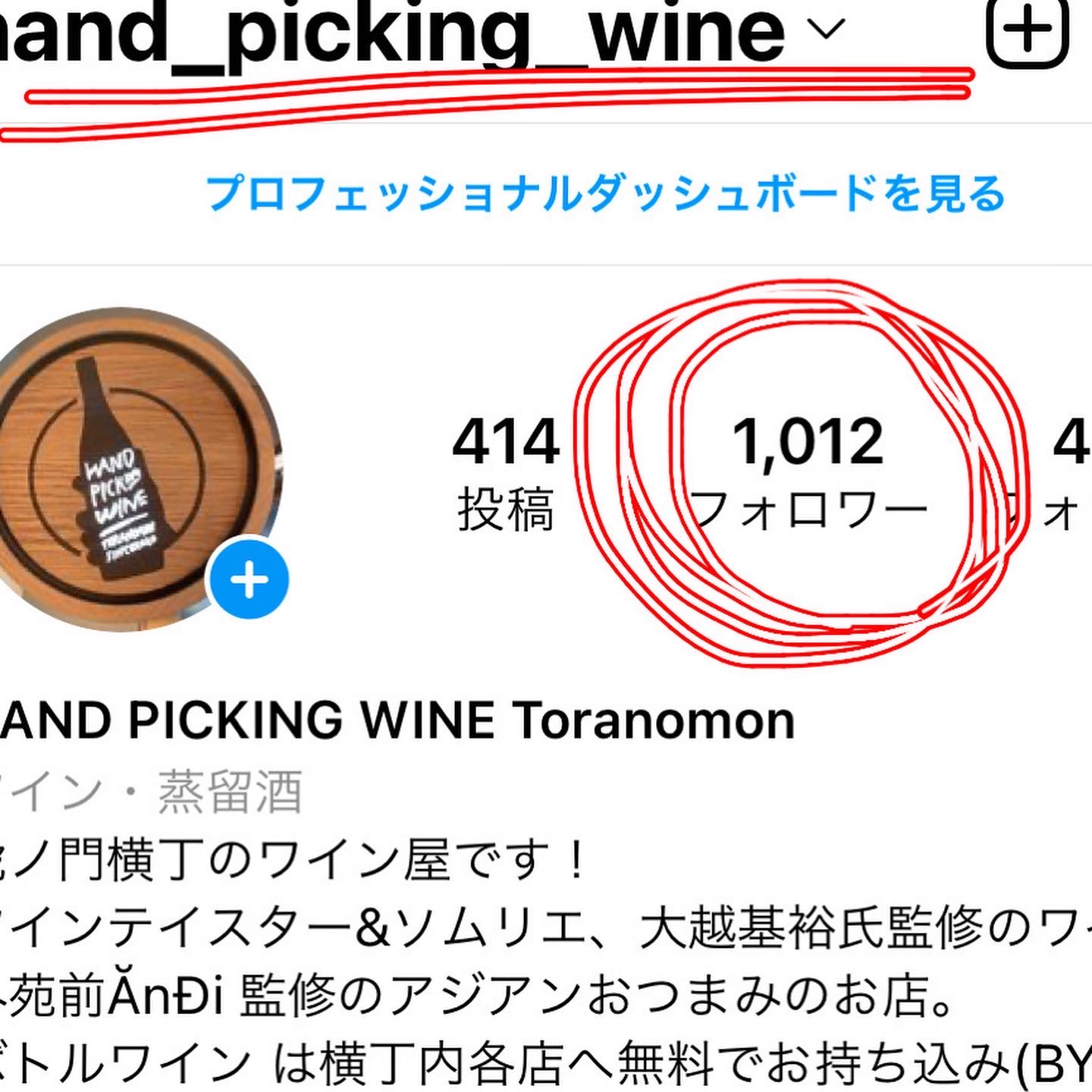Viewport: 1092px width, 1092px height.
Task: Add a story via profile picture plus
Action: [249, 580]
